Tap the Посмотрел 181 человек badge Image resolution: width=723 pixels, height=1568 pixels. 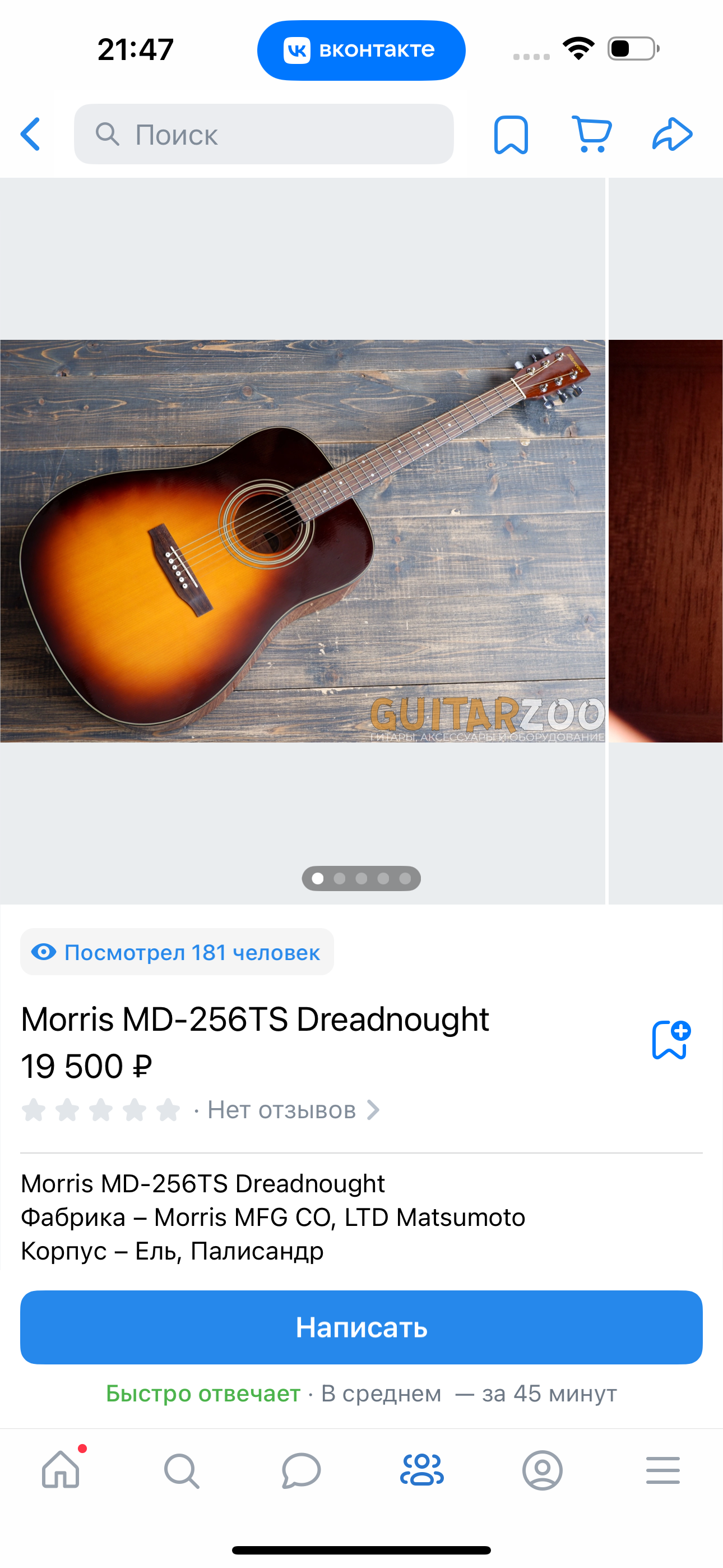coord(177,951)
